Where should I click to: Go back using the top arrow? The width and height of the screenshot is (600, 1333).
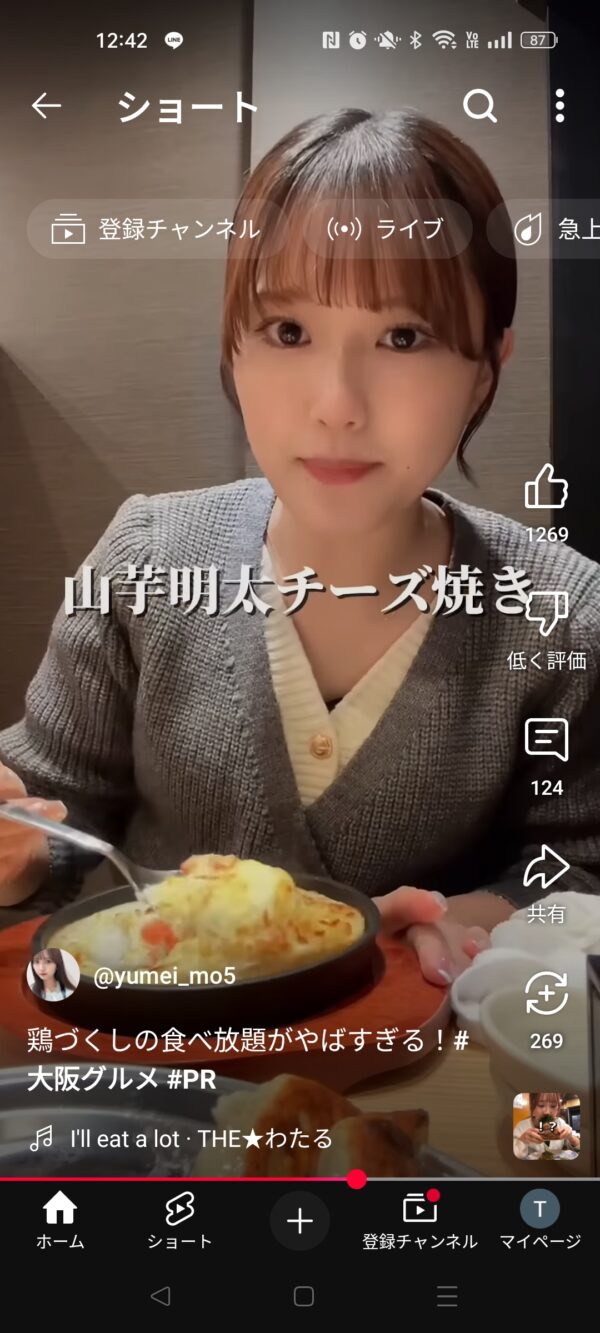46,106
